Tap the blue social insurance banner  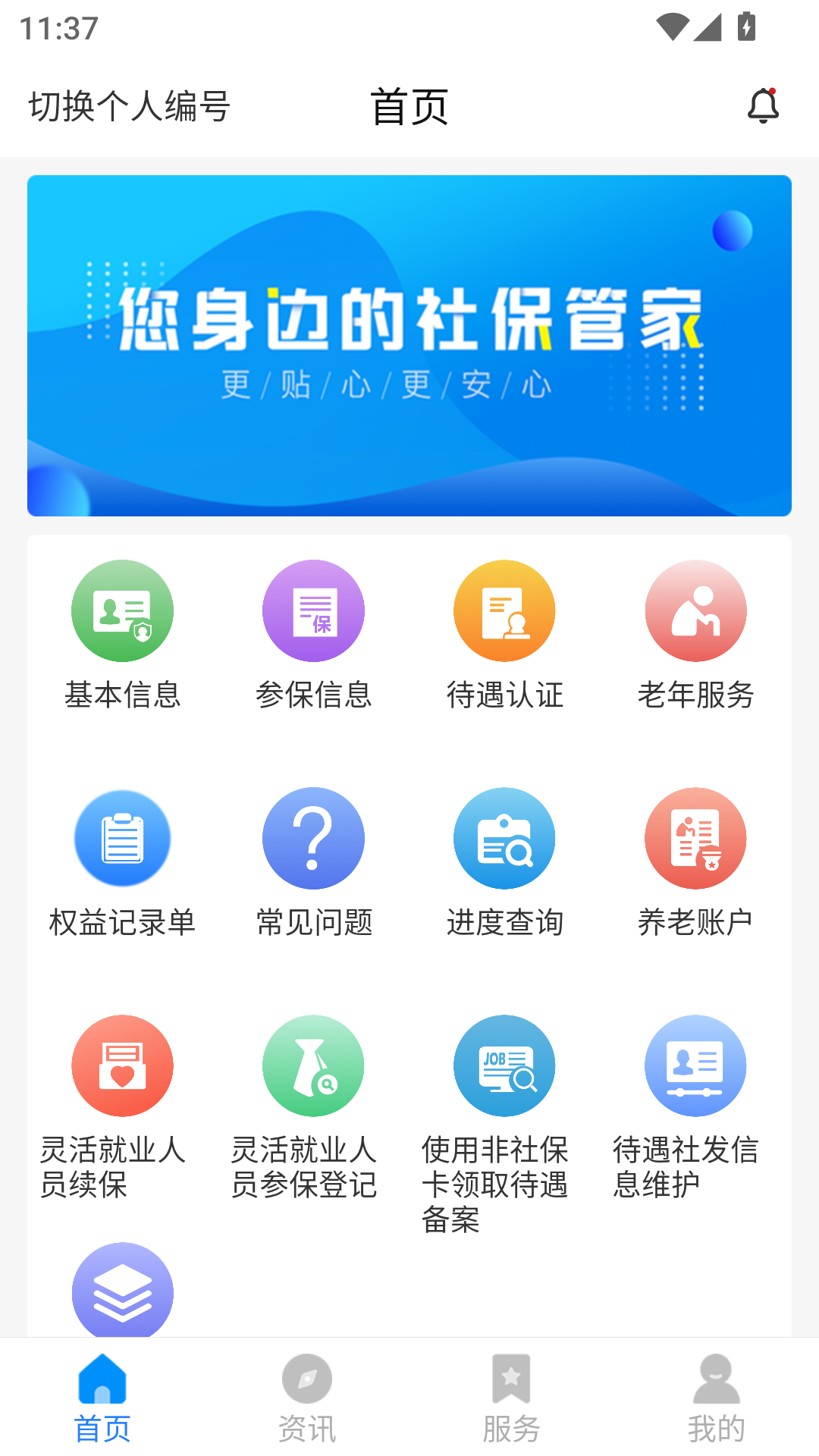(x=409, y=345)
